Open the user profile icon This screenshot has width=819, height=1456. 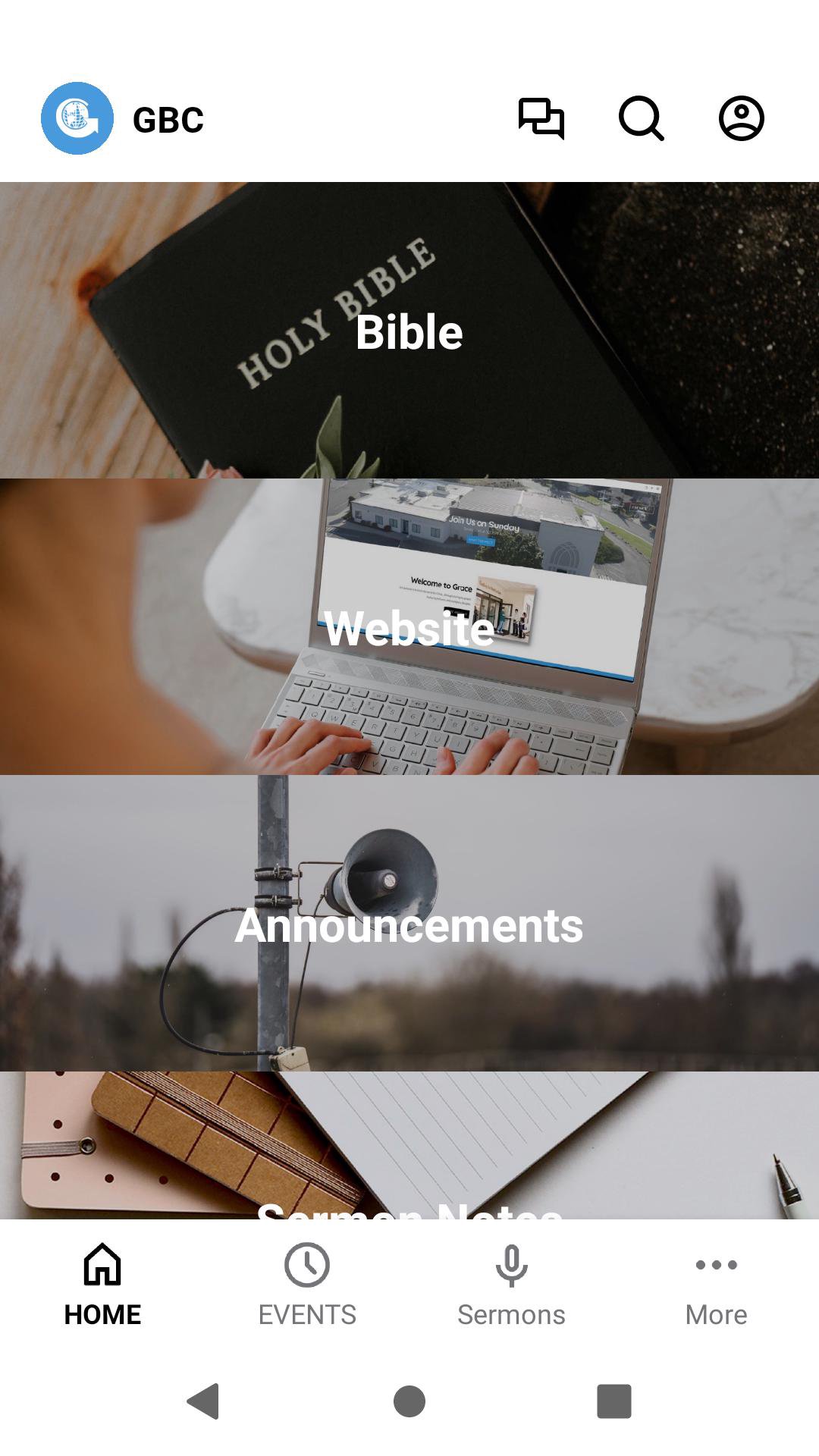tap(741, 118)
